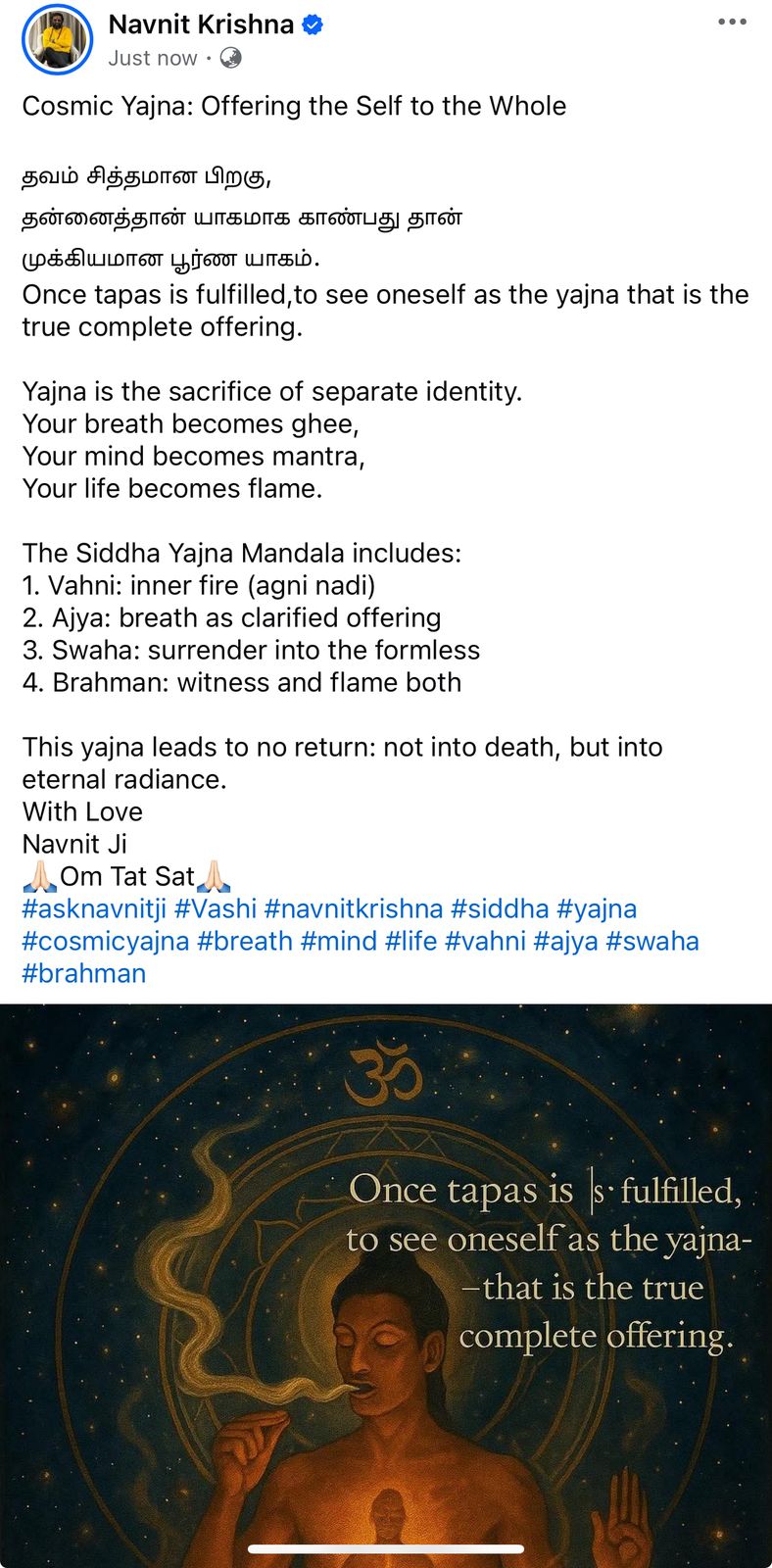Open the #life hashtag
The image size is (772, 1568).
[x=410, y=941]
